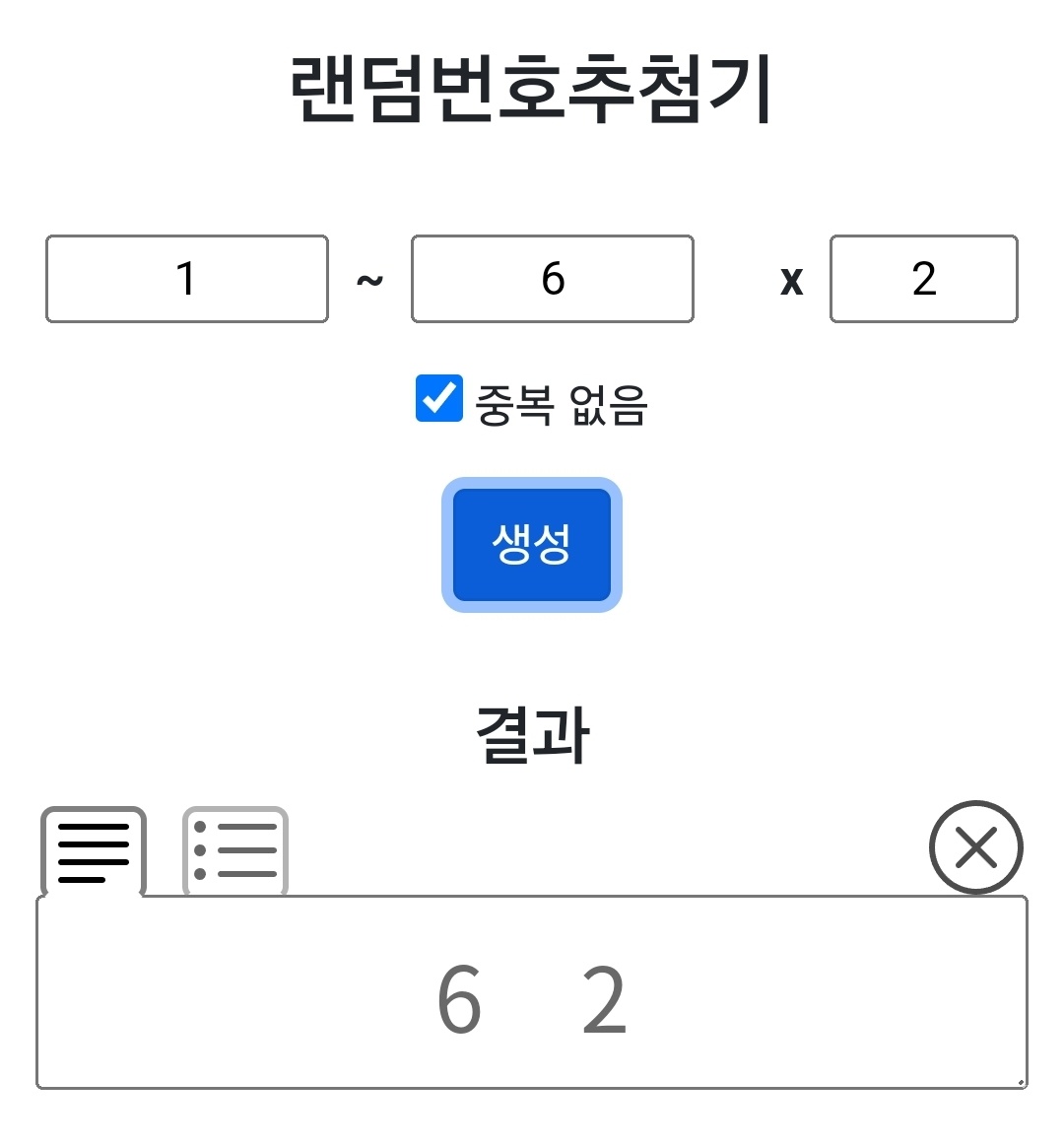
Task: Change the count field showing 2
Action: tap(923, 279)
